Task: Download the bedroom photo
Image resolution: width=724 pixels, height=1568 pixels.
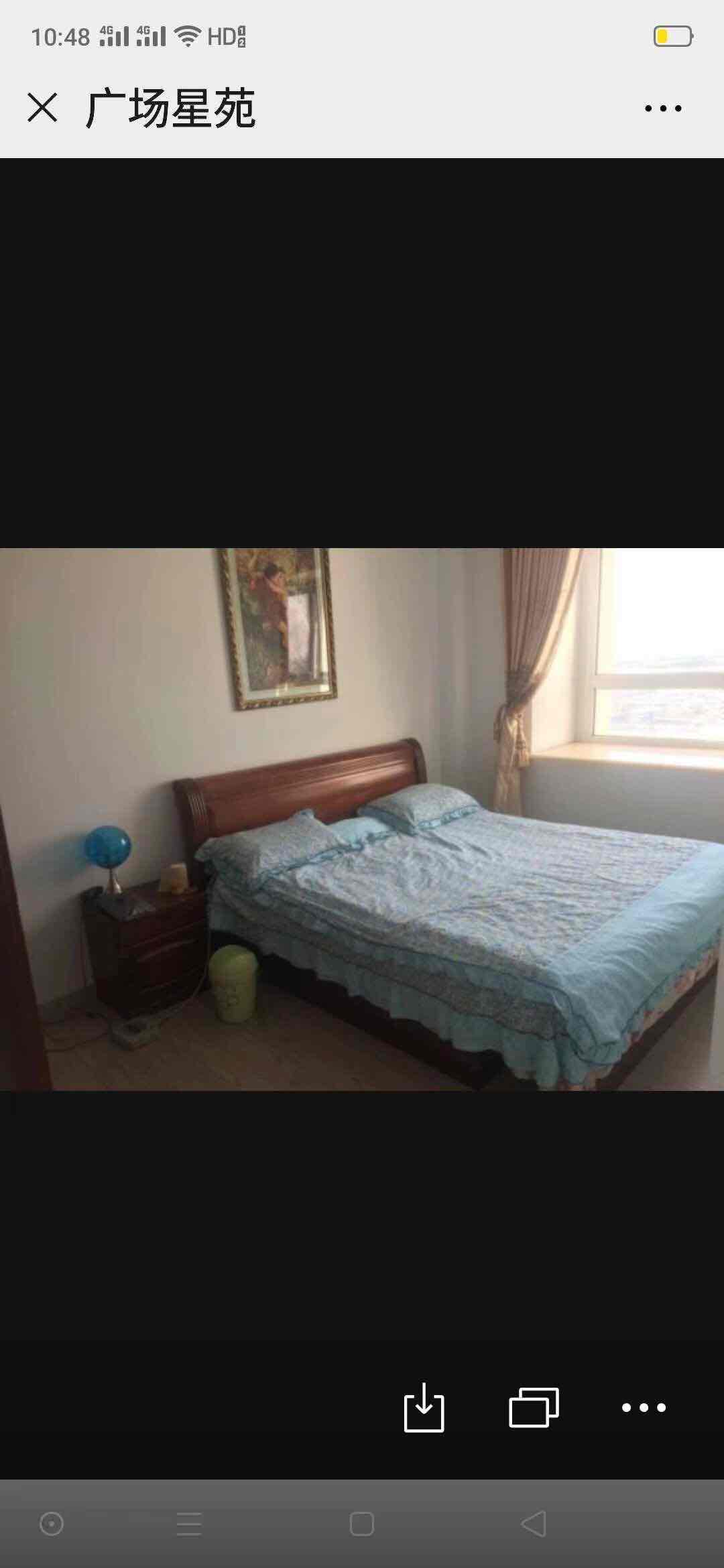Action: 424,1407
